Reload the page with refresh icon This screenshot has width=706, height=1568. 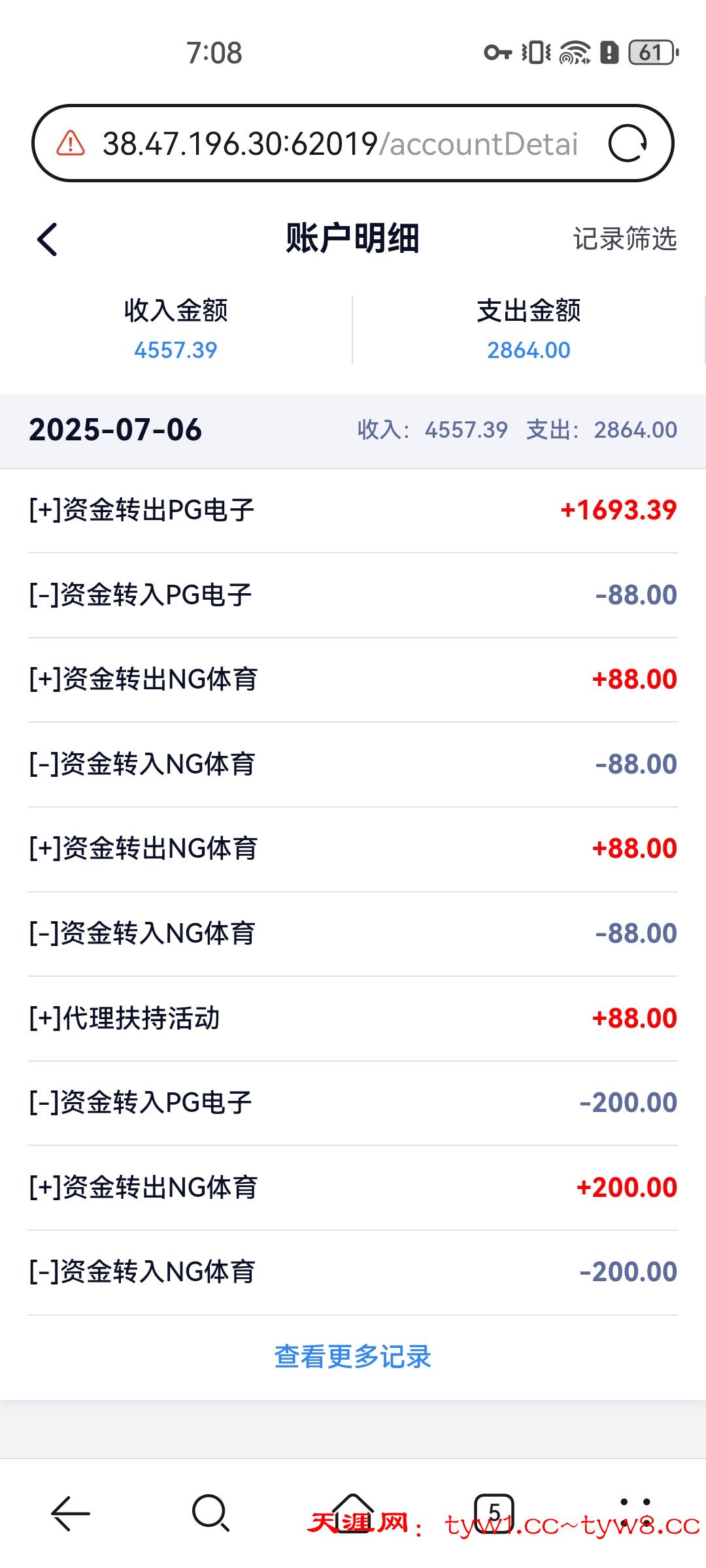(x=628, y=144)
